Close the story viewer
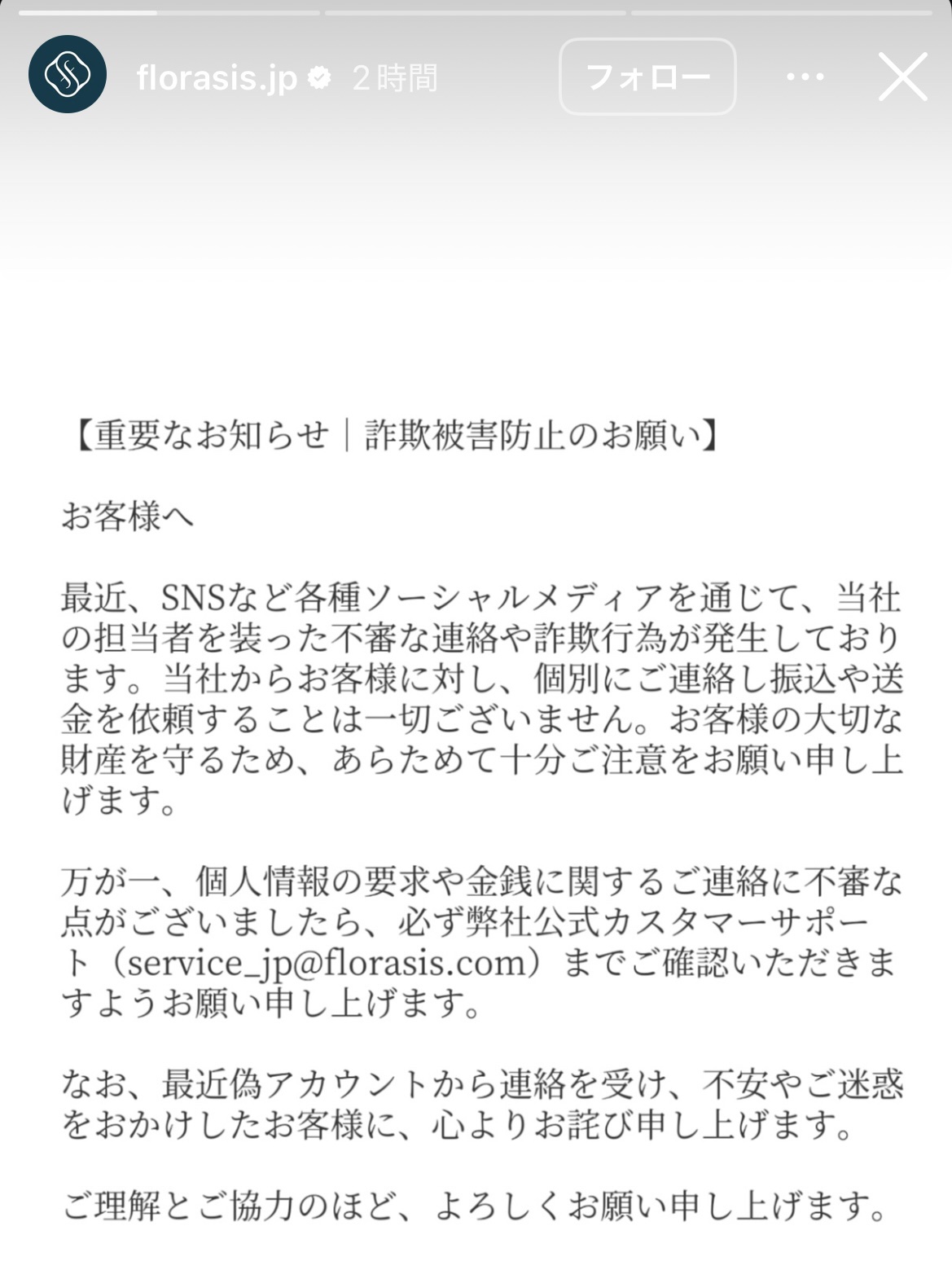This screenshot has height=1270, width=952. pyautogui.click(x=902, y=77)
